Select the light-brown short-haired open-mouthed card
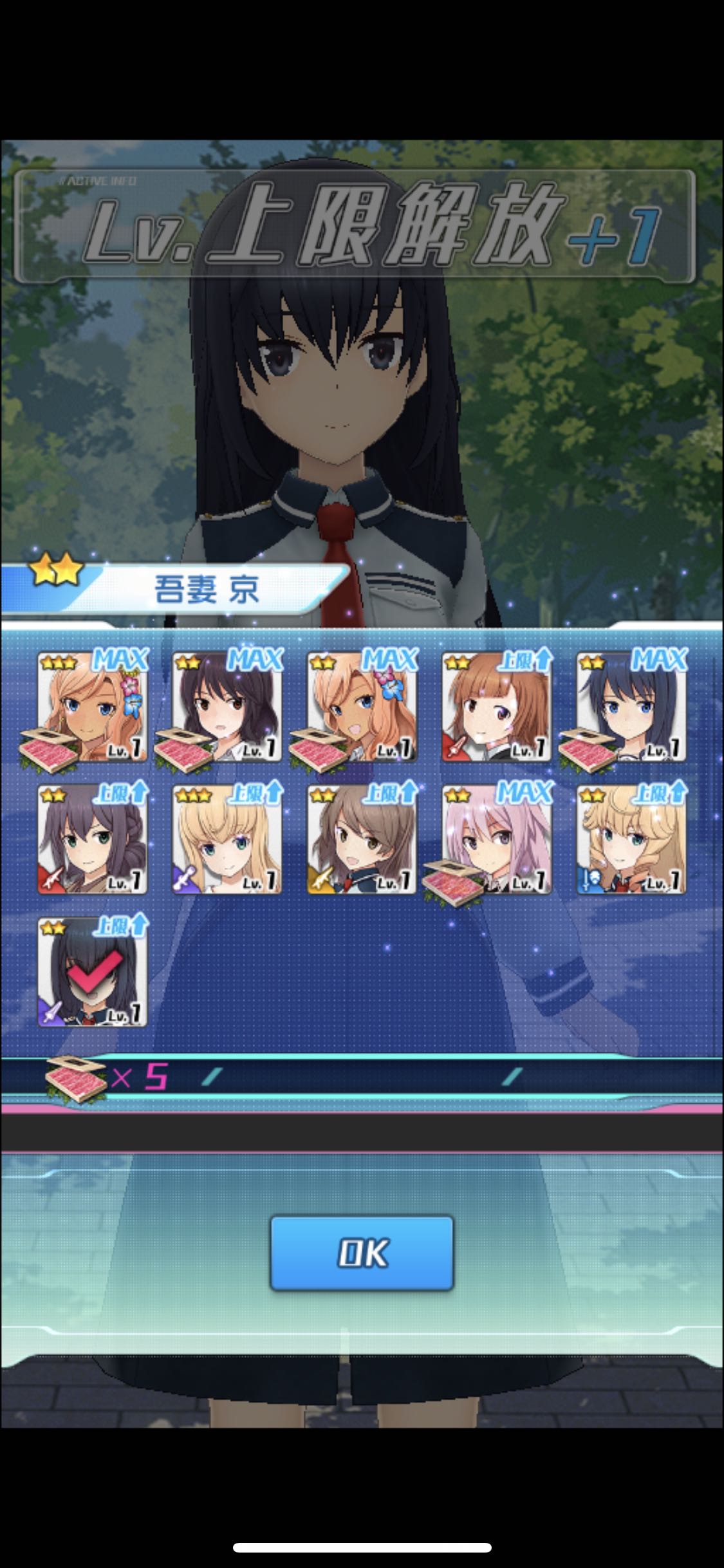 pos(362,840)
